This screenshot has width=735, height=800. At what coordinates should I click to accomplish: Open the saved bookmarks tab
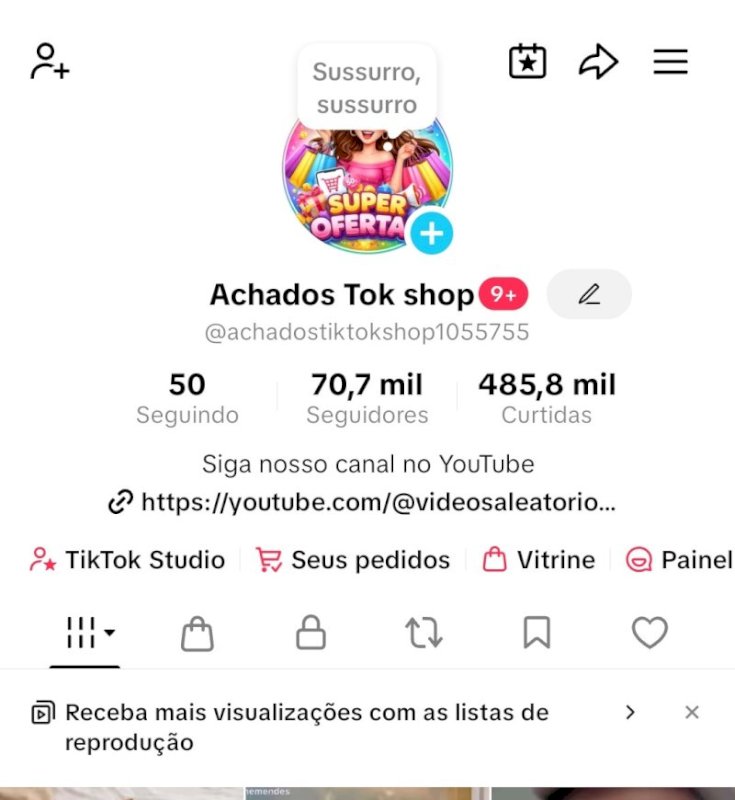click(x=537, y=632)
